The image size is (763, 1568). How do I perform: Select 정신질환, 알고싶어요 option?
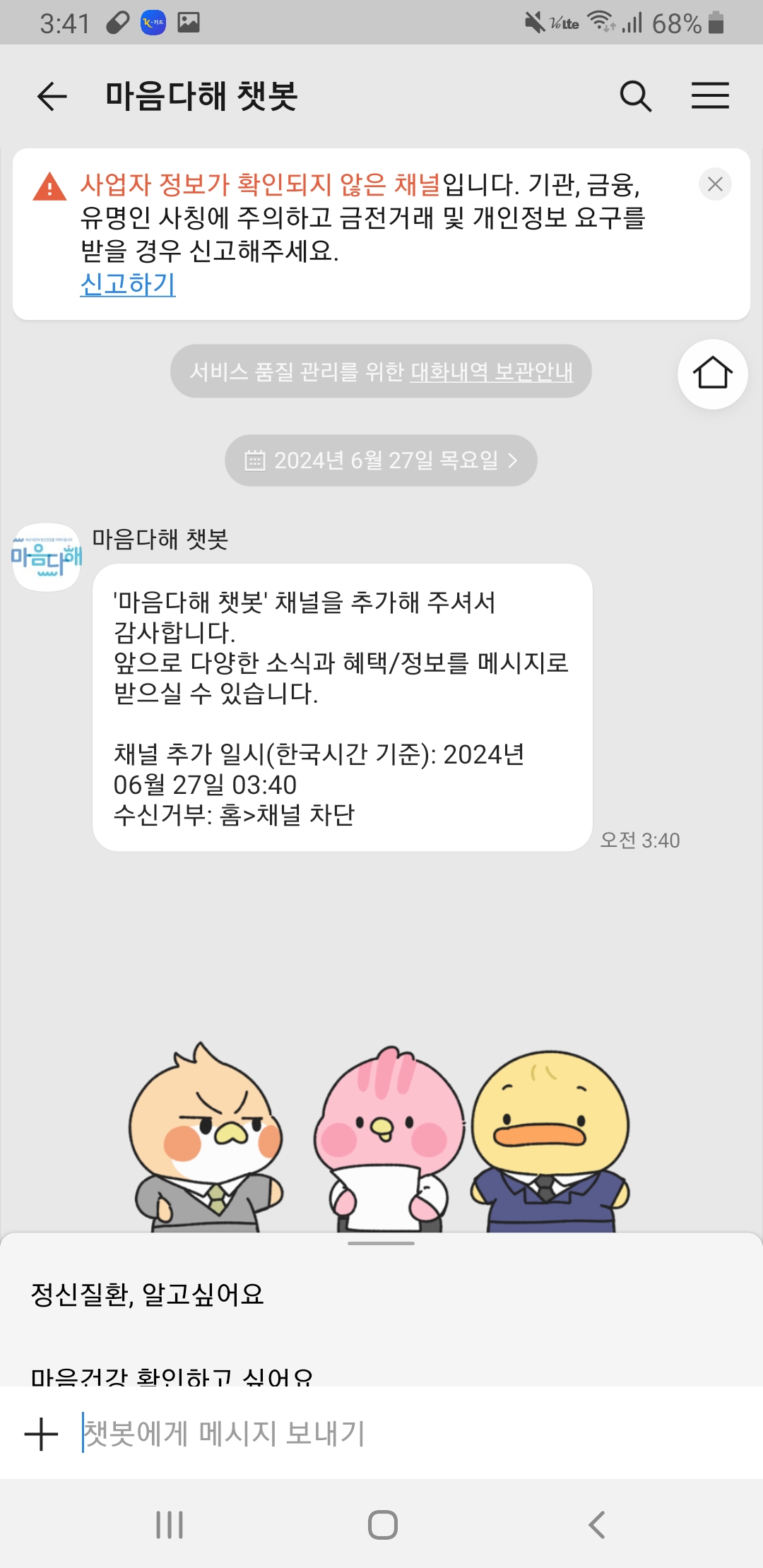(148, 1295)
